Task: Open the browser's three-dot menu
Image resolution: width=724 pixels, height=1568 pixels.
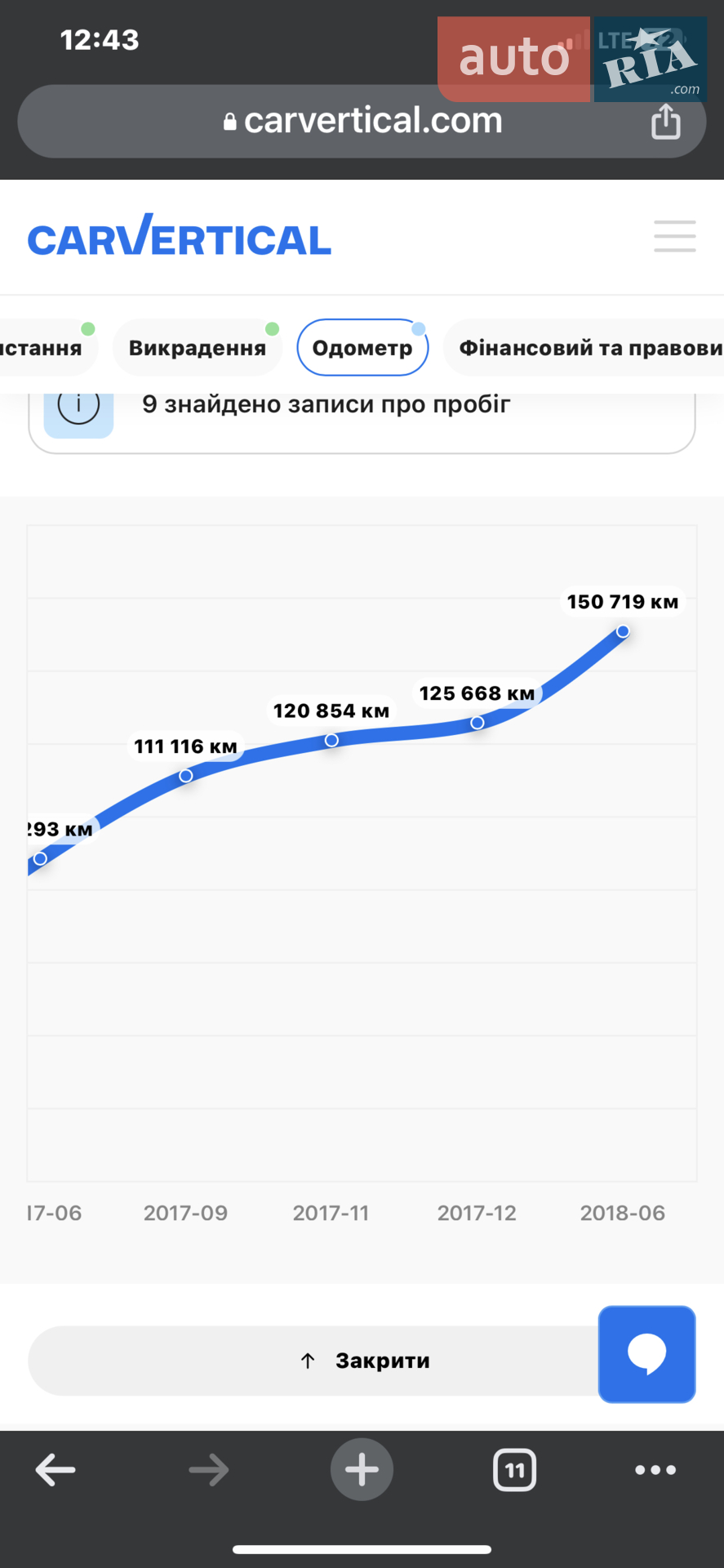Action: pyautogui.click(x=655, y=1470)
